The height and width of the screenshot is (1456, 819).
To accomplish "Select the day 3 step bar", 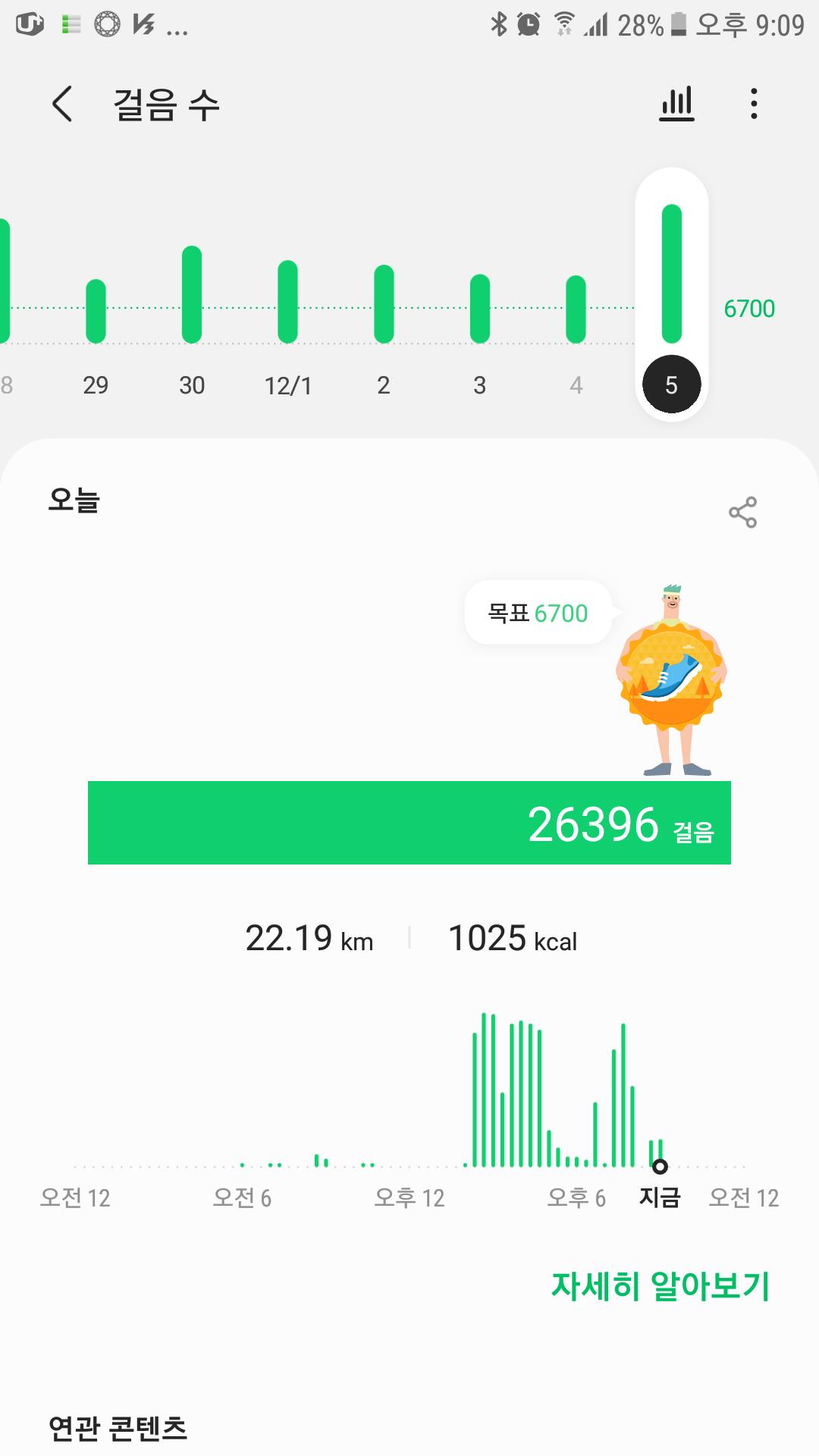I will pyautogui.click(x=480, y=309).
